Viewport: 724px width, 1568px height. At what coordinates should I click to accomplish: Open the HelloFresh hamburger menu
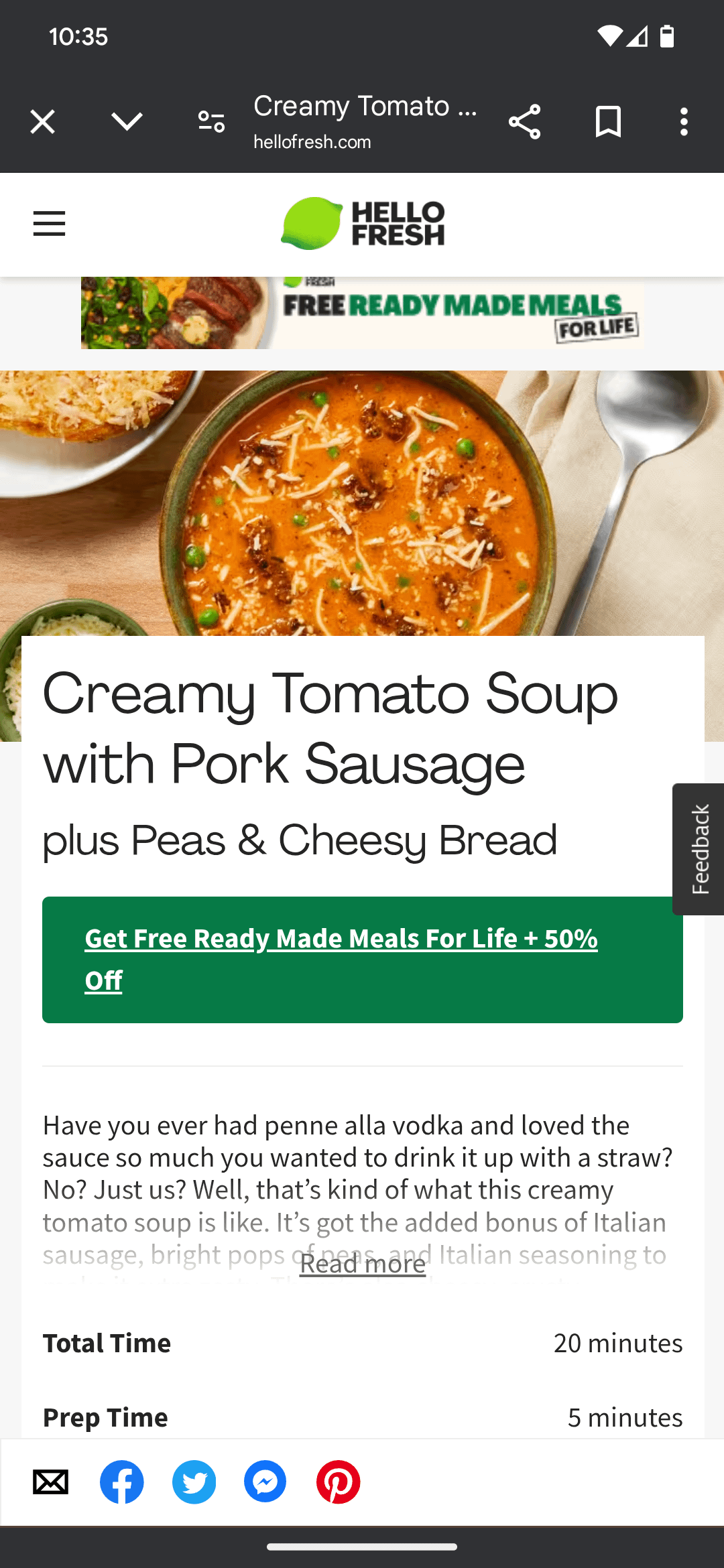pyautogui.click(x=50, y=223)
